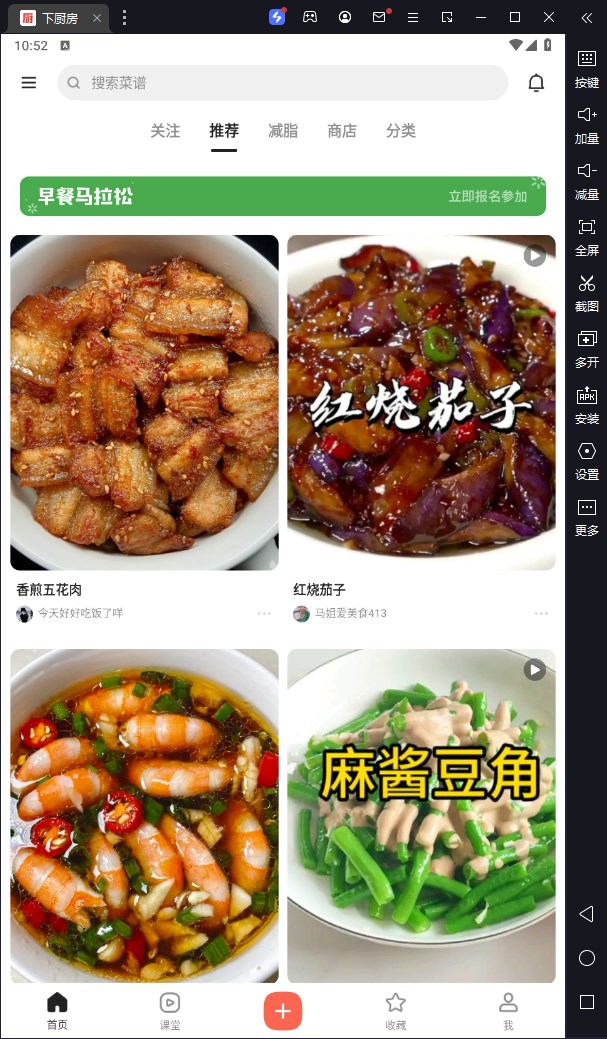Open the 收藏 favorites tab
607x1039 pixels.
396,1010
